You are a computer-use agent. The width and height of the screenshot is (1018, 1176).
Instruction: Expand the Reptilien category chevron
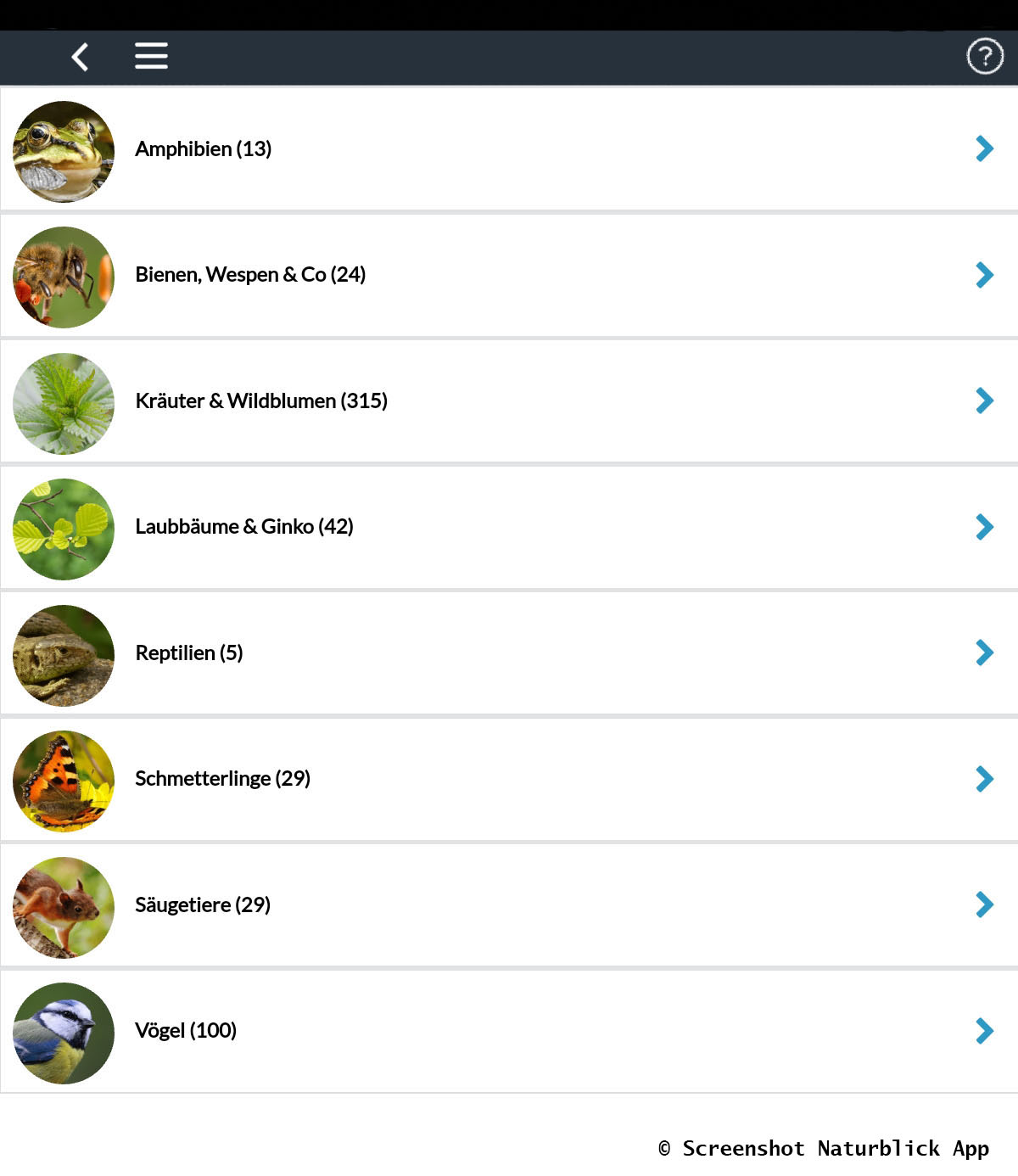(x=984, y=652)
